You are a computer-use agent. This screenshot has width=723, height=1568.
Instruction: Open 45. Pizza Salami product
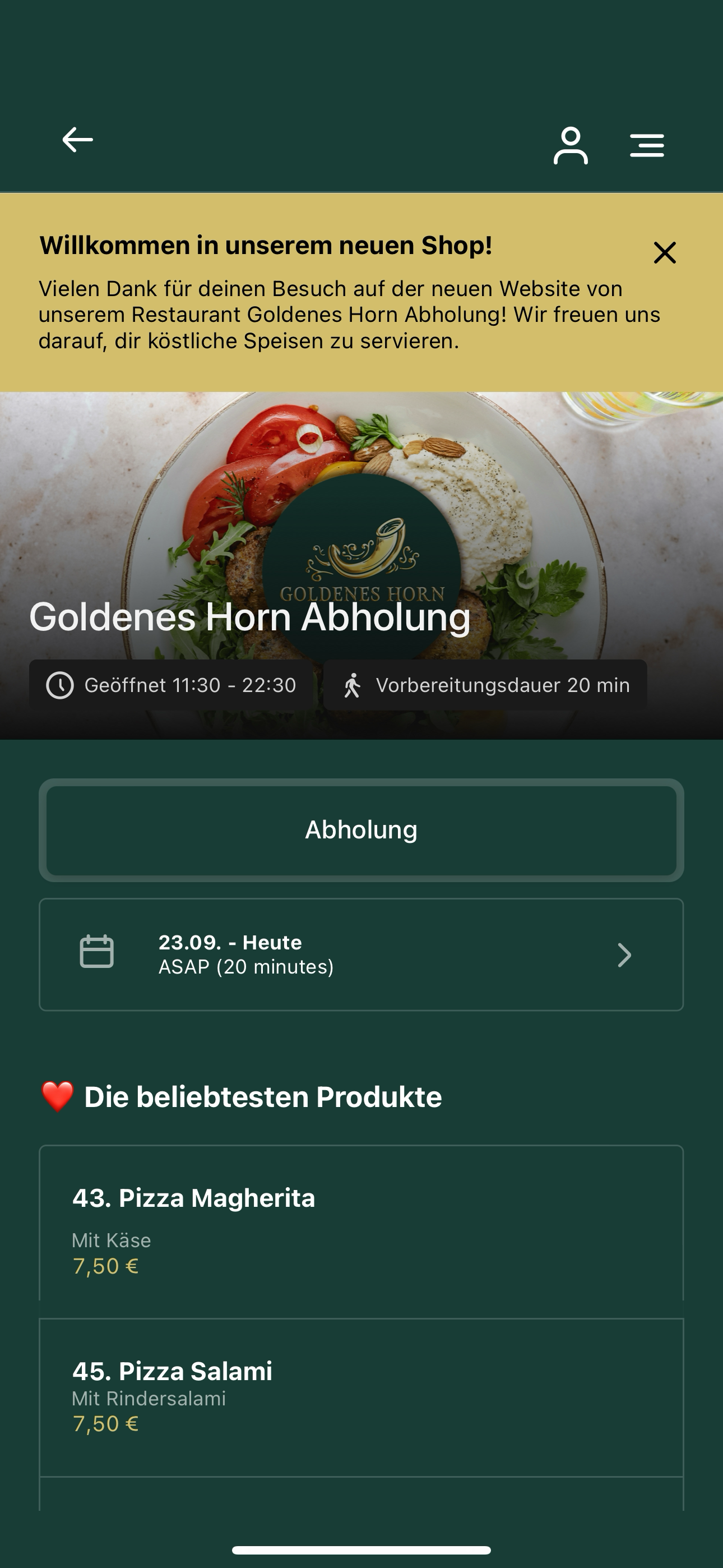pyautogui.click(x=361, y=1398)
